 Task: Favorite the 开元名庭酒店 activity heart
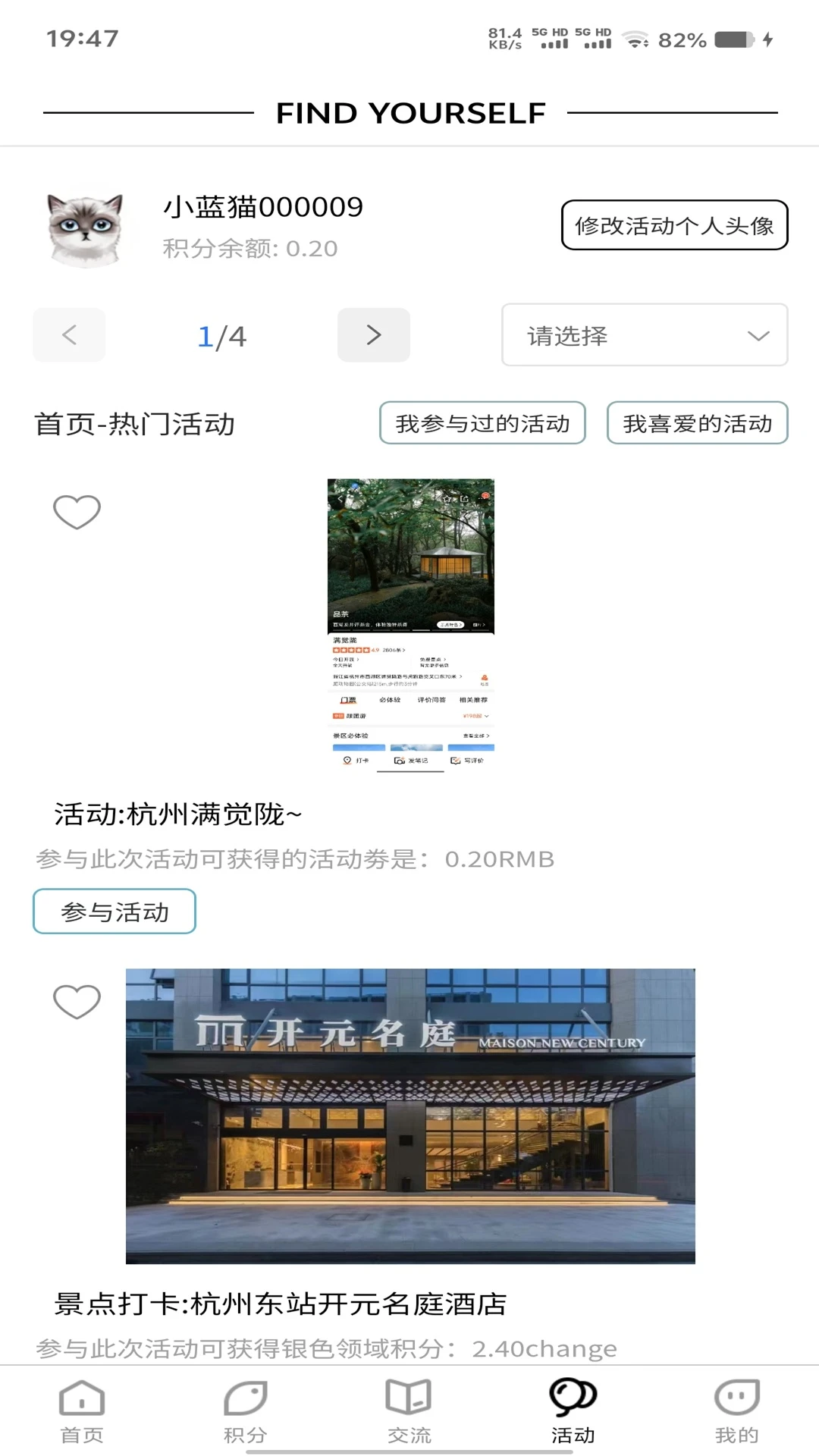point(76,1001)
